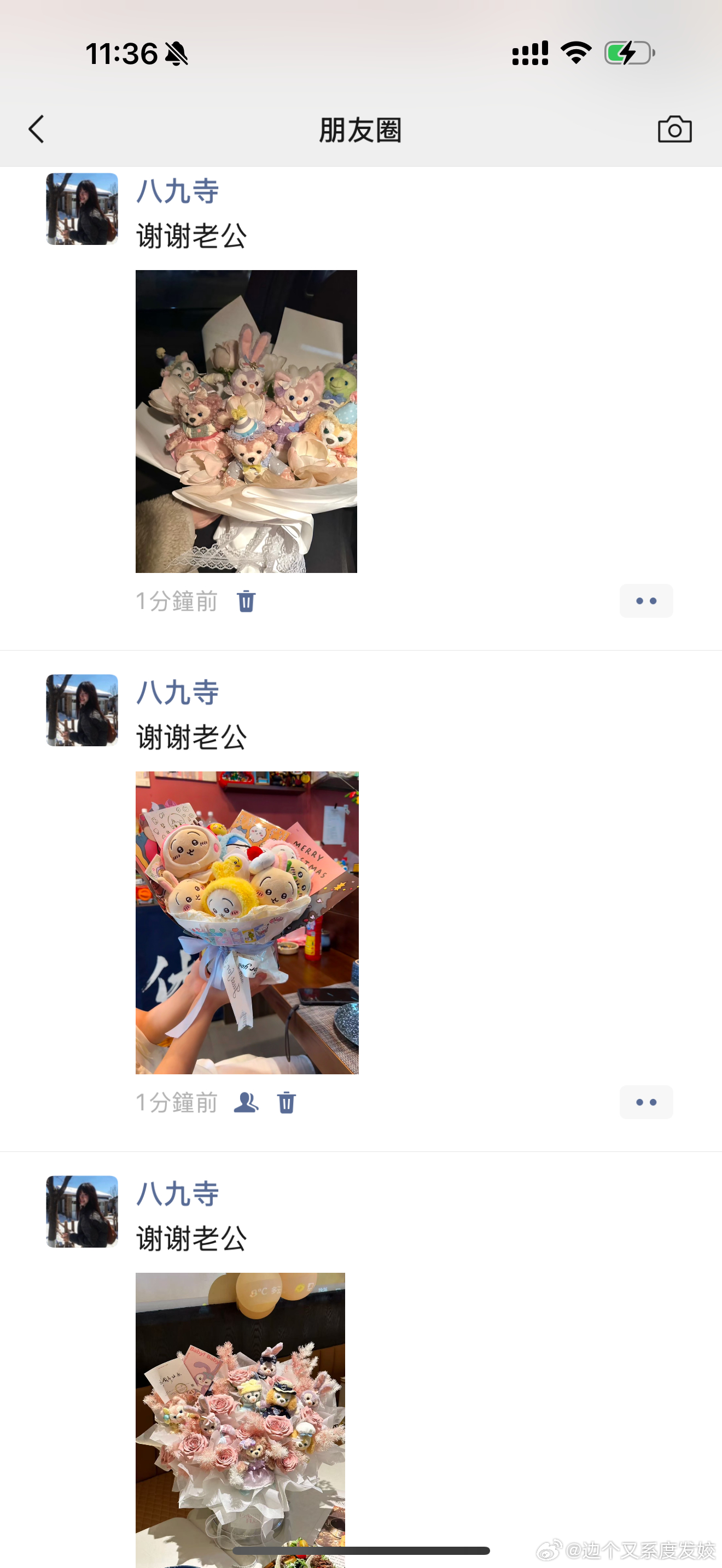The height and width of the screenshot is (1568, 722).
Task: Tap 八九寺 avatar on the second post
Action: point(82,710)
